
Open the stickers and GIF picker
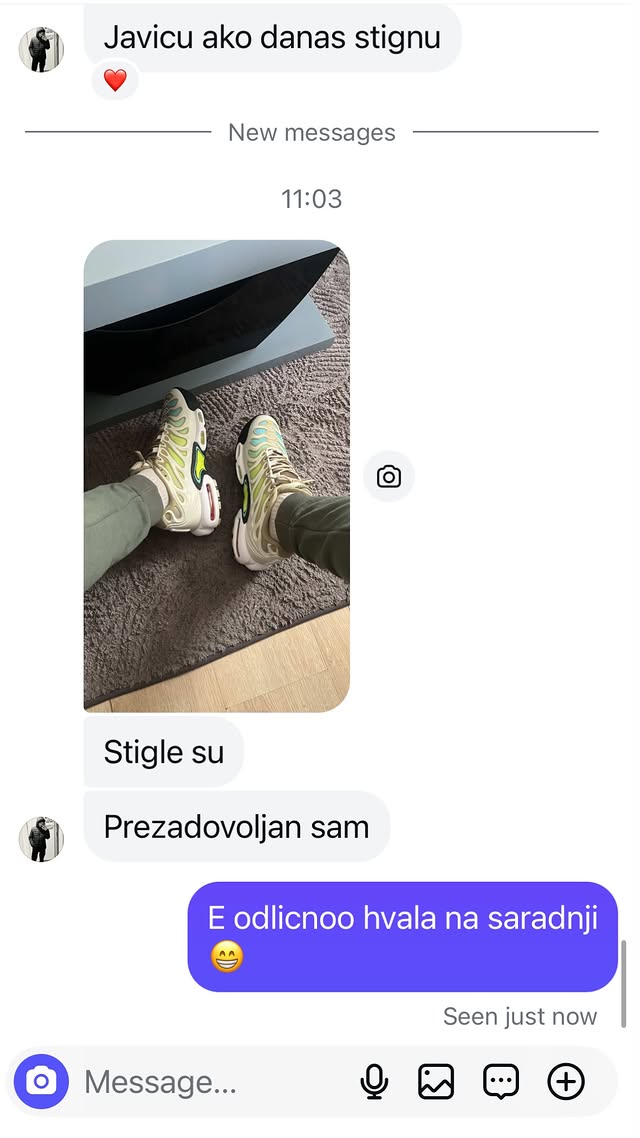coord(500,1081)
